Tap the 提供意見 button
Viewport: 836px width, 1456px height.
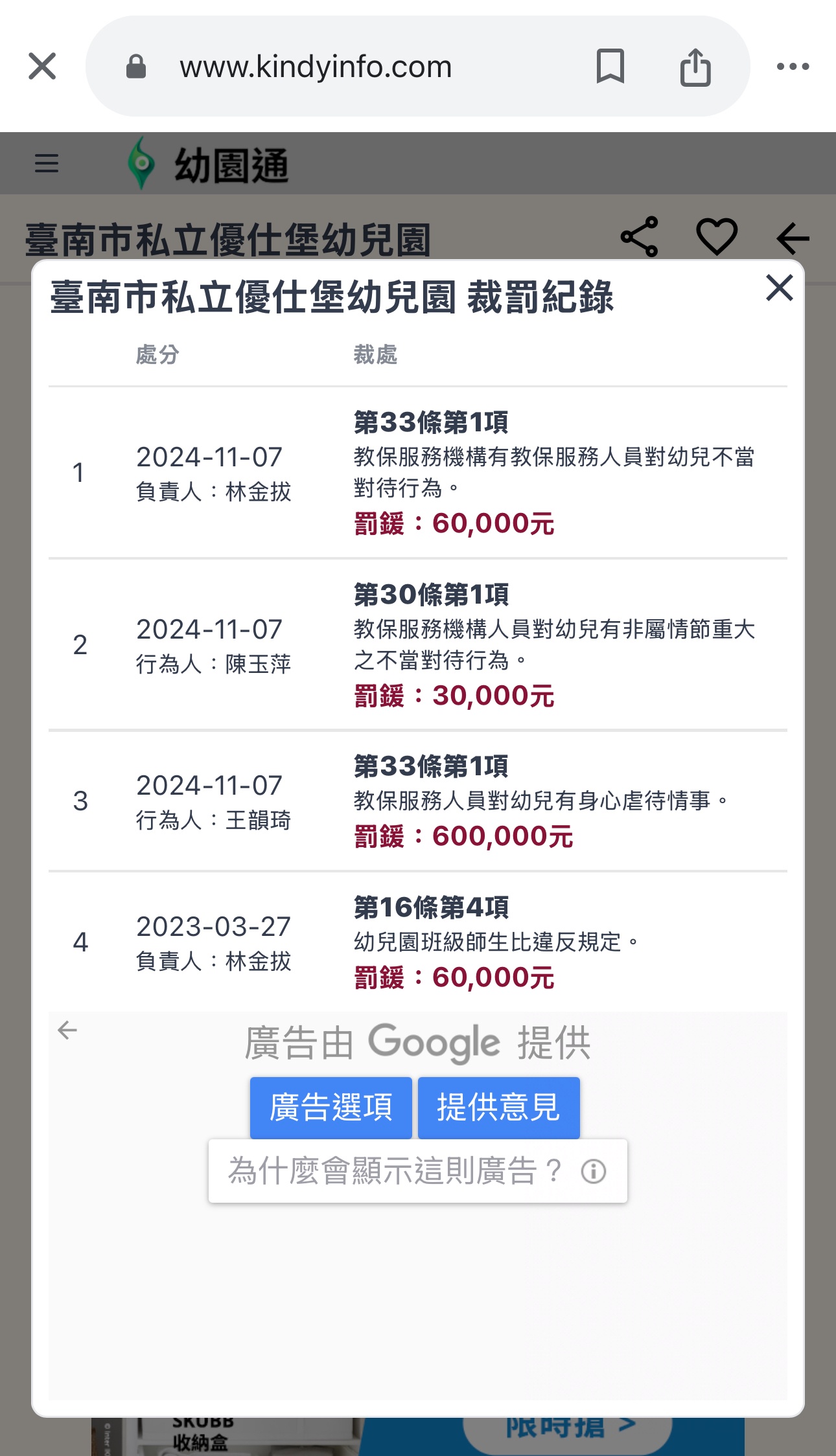click(x=498, y=1108)
